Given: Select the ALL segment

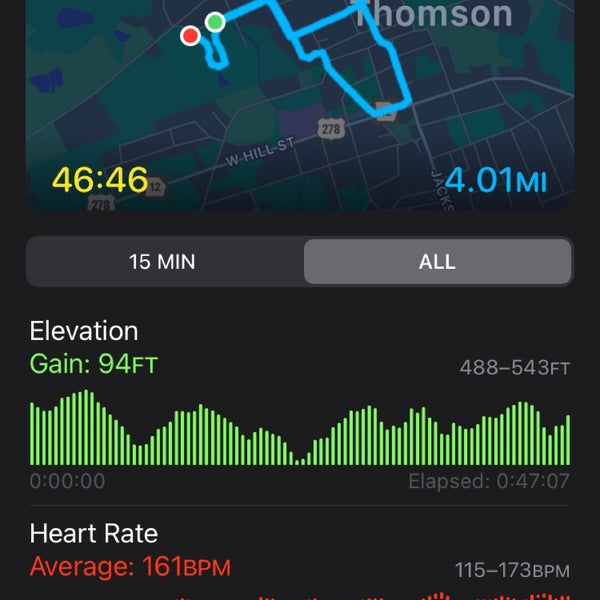Looking at the screenshot, I should click(437, 262).
